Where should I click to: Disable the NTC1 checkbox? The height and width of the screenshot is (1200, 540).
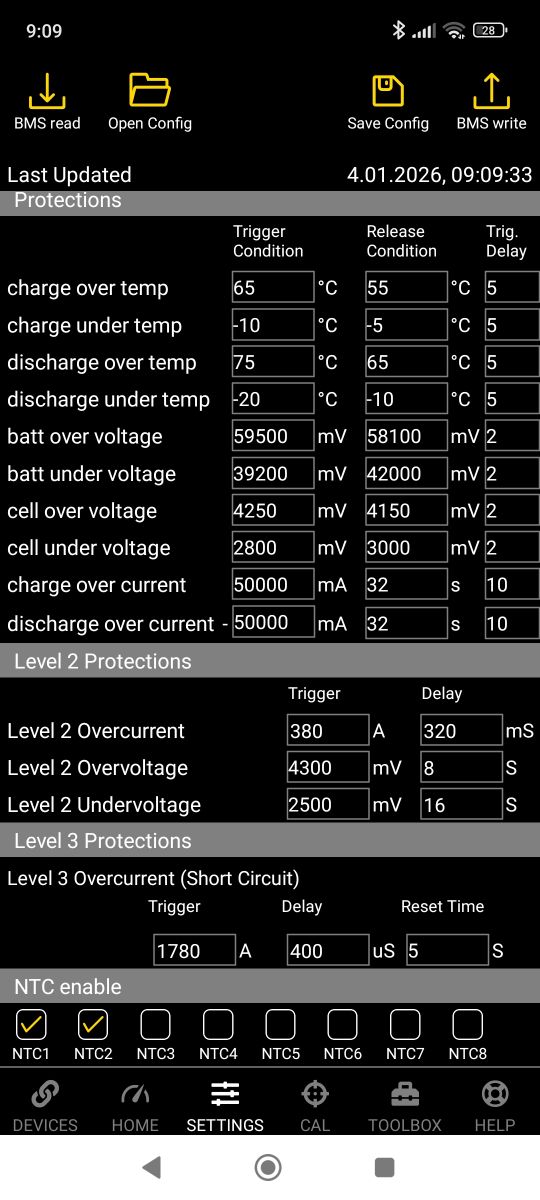pos(32,1025)
